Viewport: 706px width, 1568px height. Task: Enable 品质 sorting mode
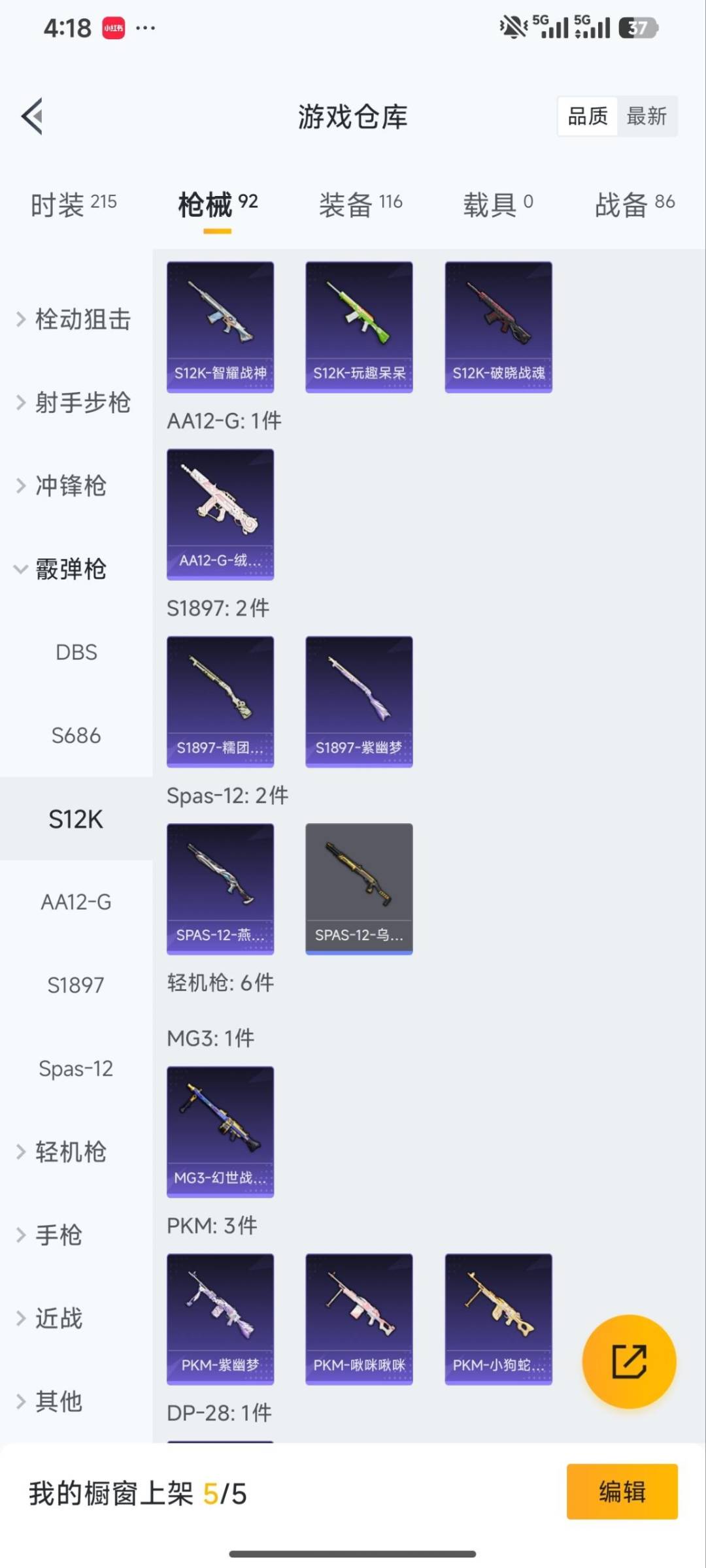(586, 116)
